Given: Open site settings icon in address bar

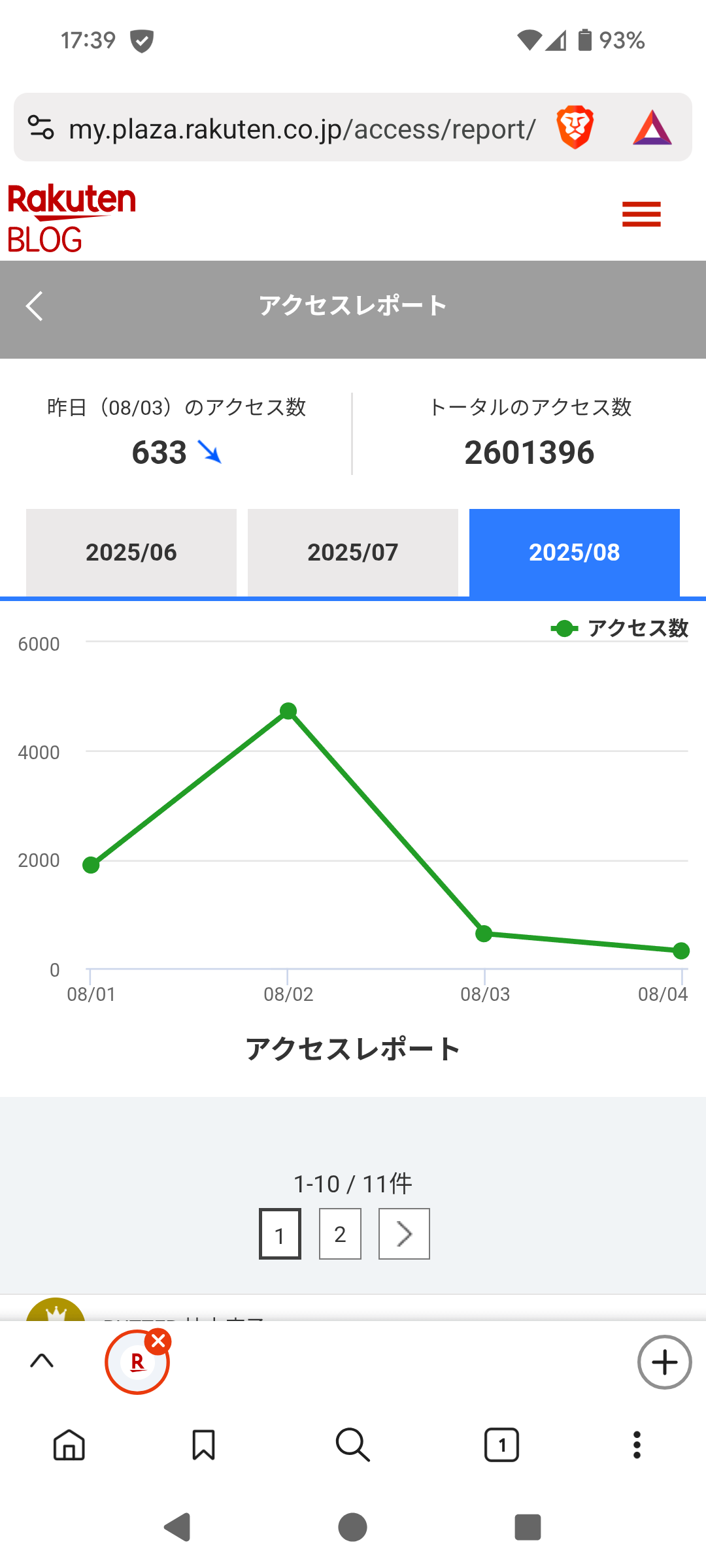Looking at the screenshot, I should (x=41, y=127).
